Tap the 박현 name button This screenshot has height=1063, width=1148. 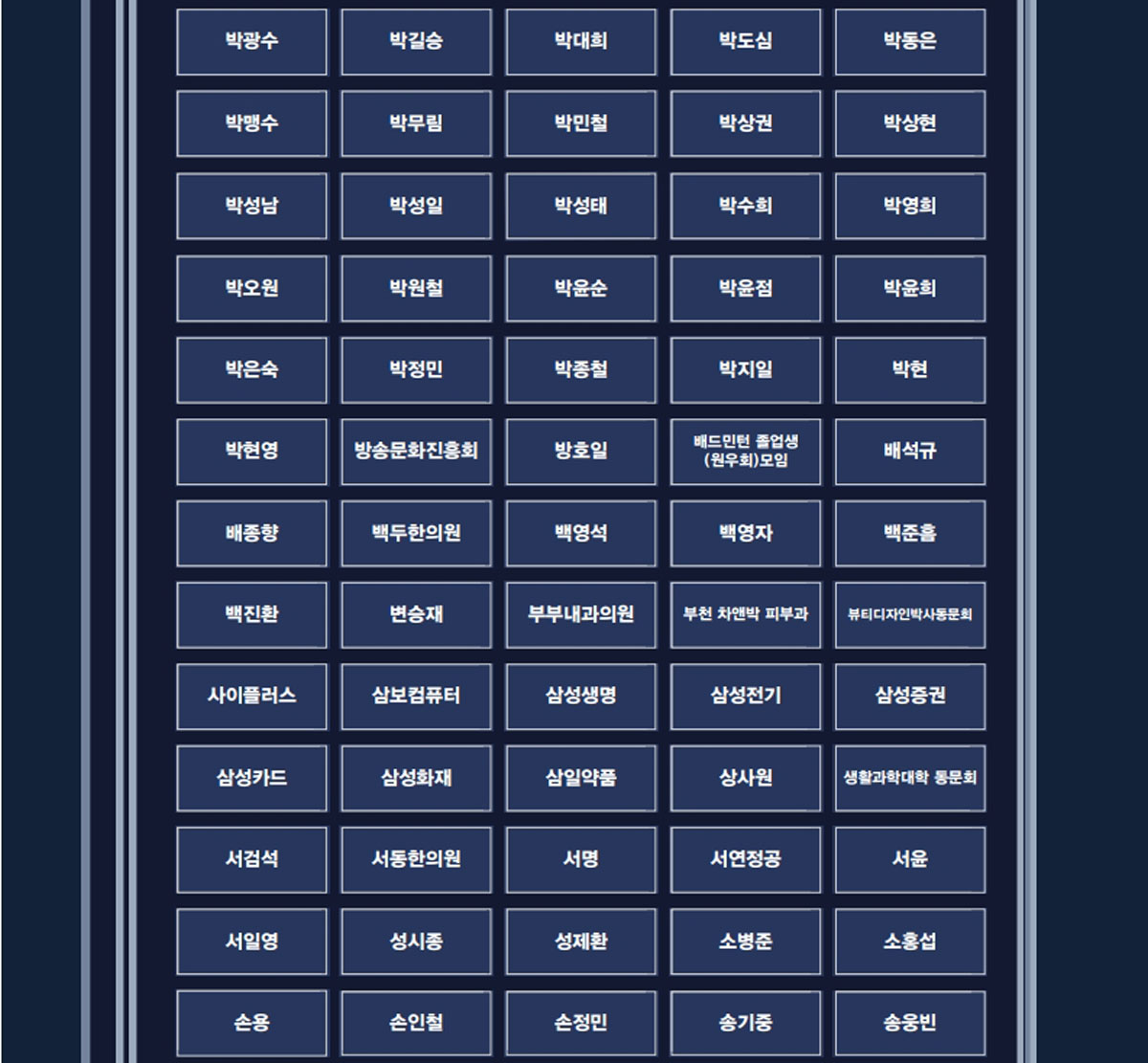coord(910,369)
